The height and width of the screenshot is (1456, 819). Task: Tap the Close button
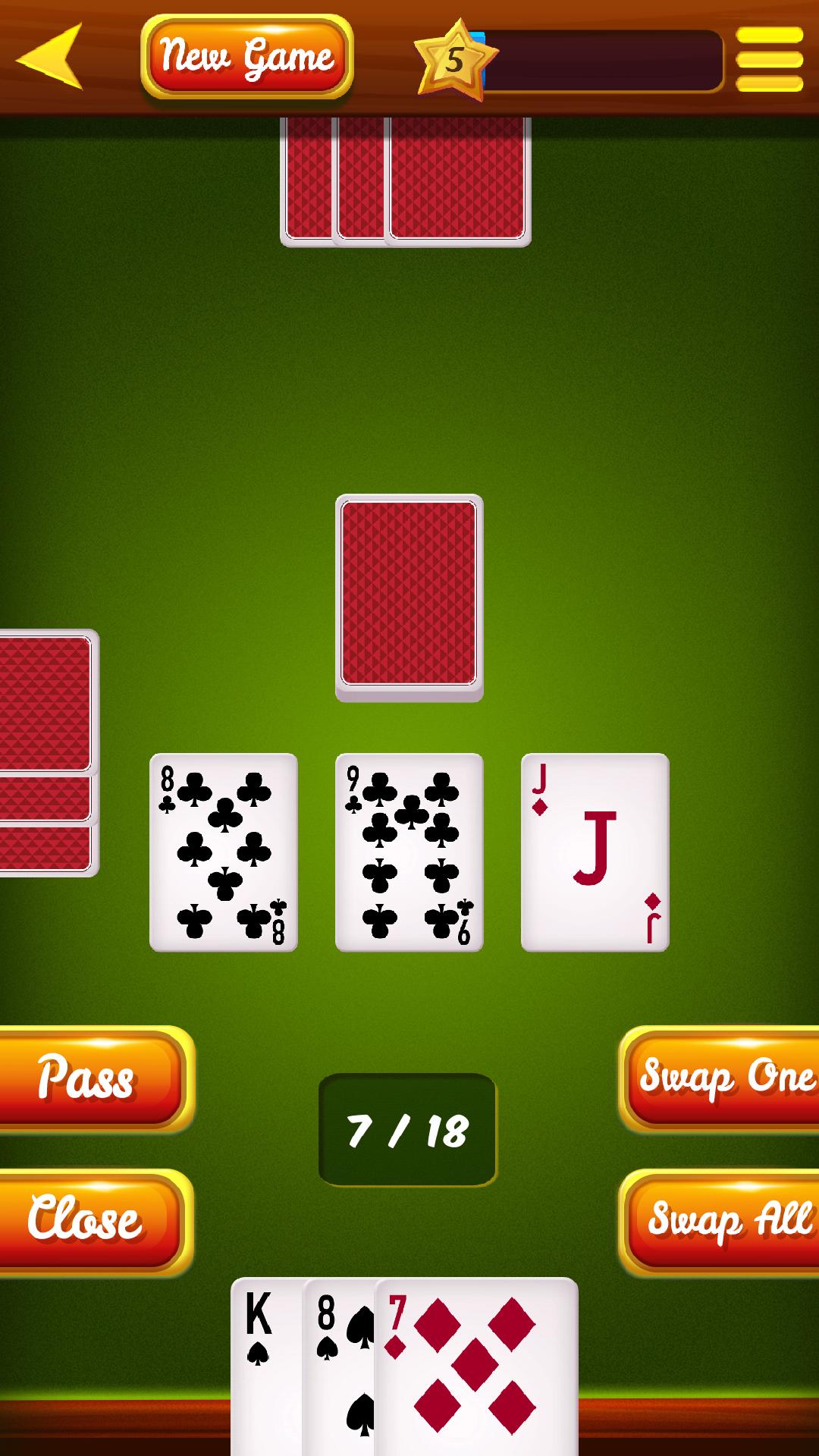pyautogui.click(x=88, y=1221)
